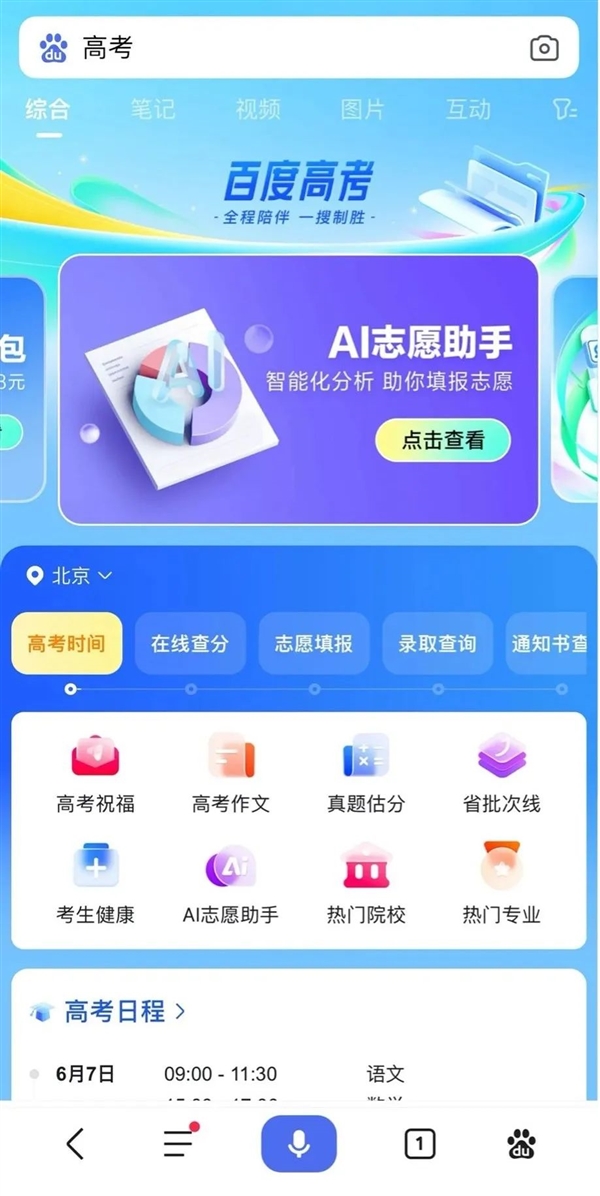The height and width of the screenshot is (1196, 600).
Task: Switch to the 视频 tab
Action: point(257,109)
